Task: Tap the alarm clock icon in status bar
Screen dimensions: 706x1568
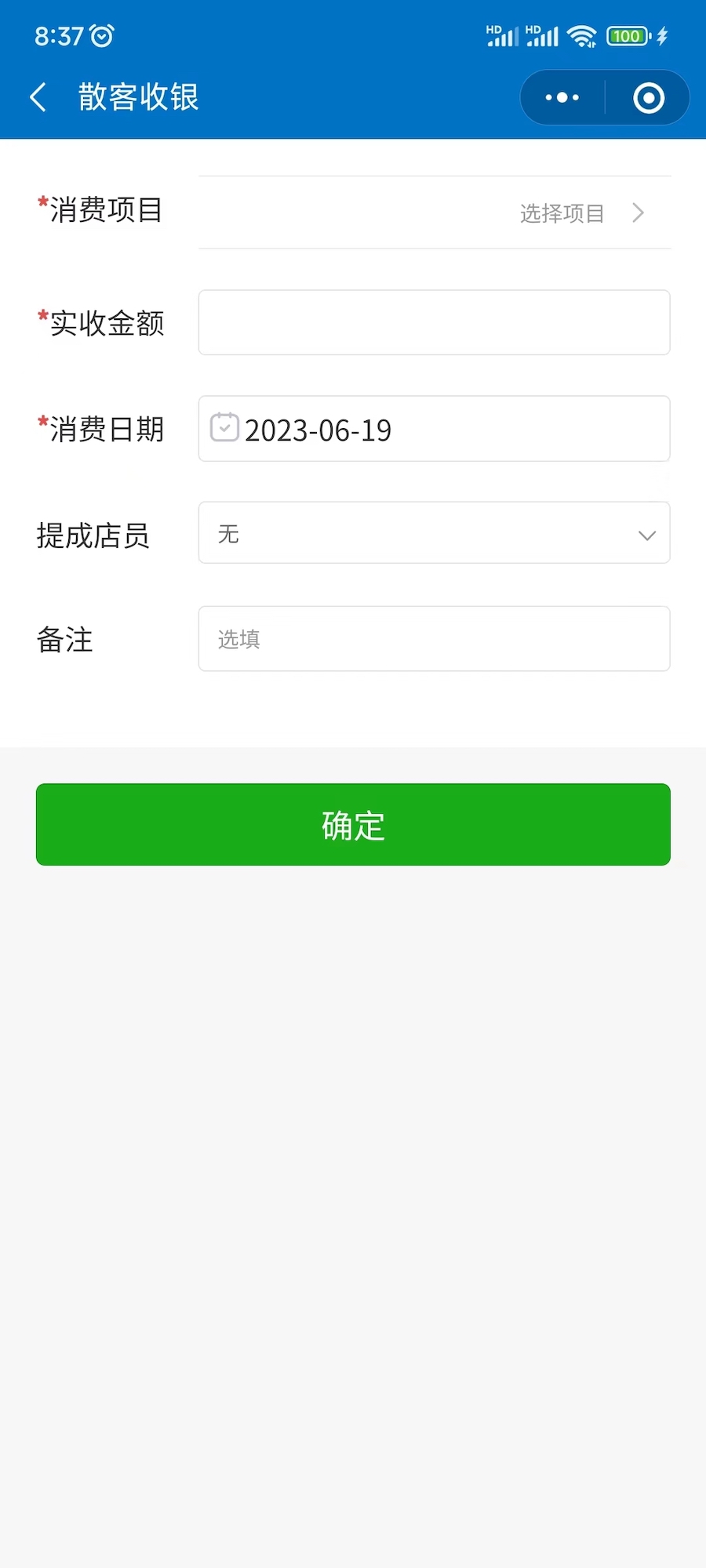Action: point(100,34)
